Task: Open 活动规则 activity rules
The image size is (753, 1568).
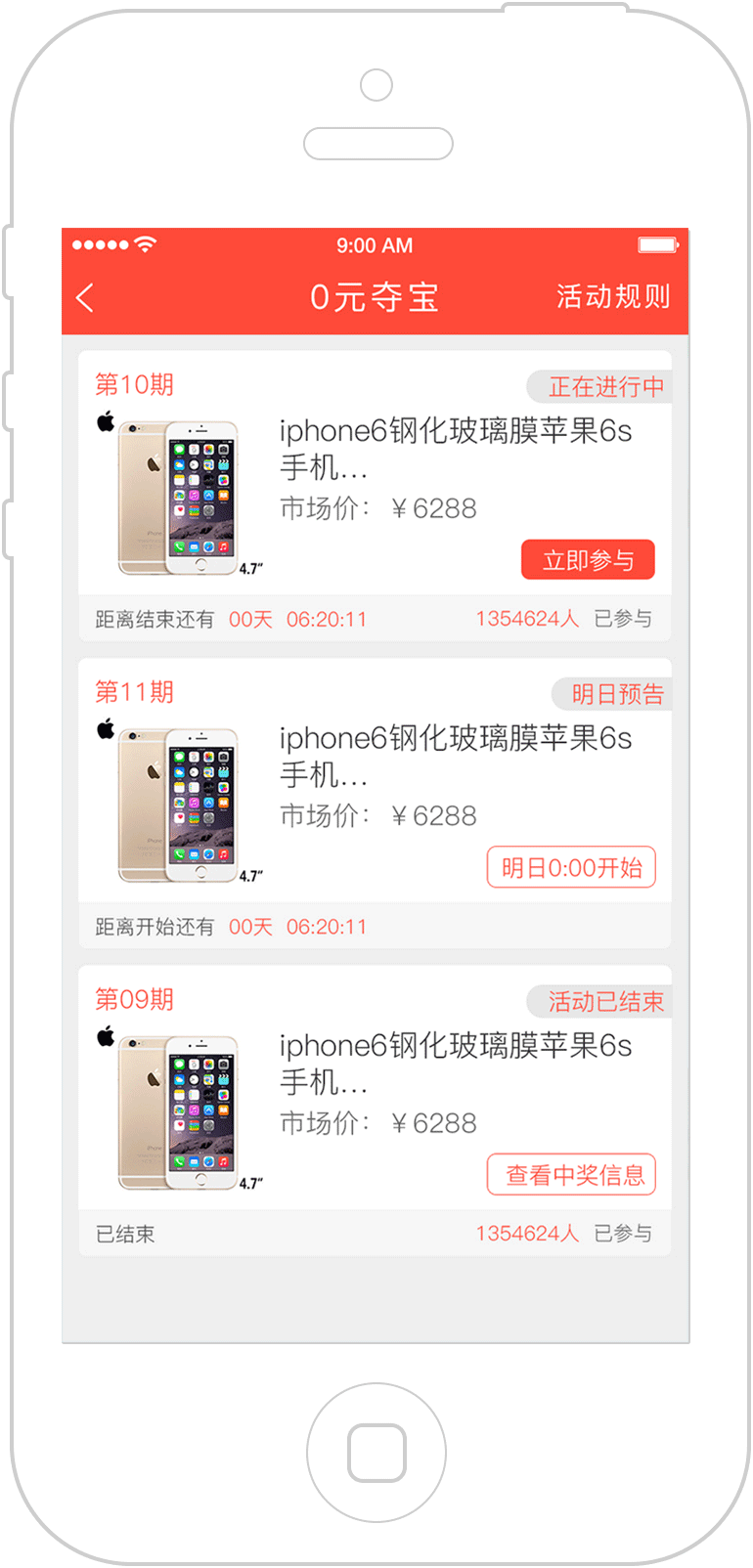Action: [613, 296]
